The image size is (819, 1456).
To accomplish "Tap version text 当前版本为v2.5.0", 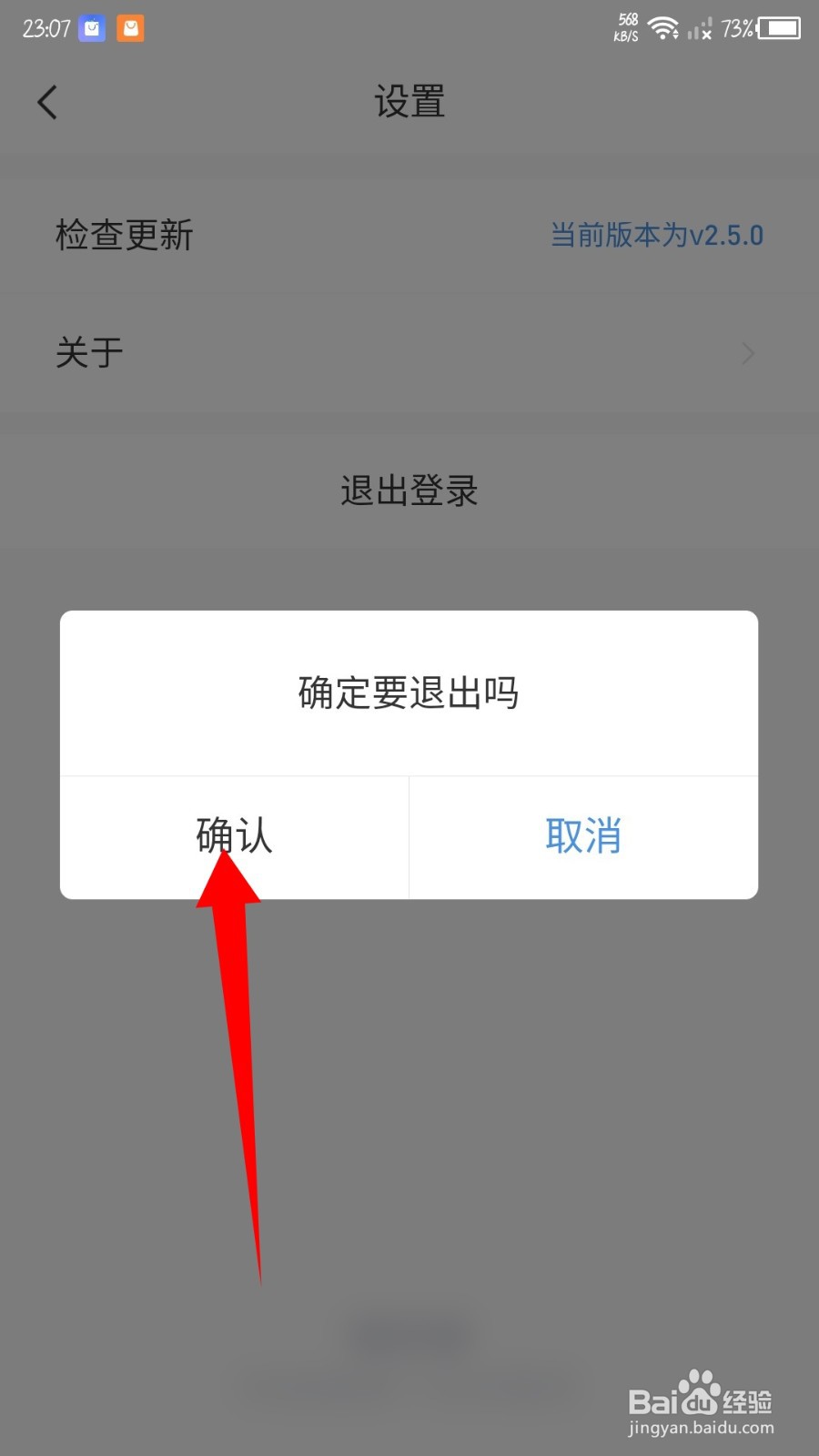I will tap(657, 235).
